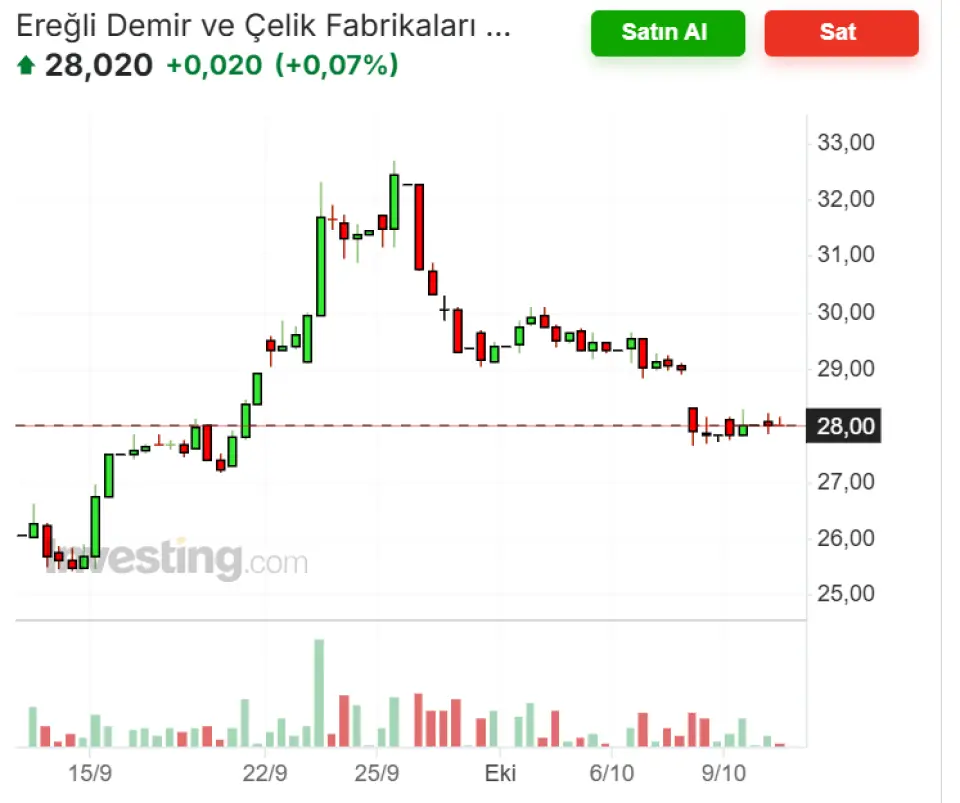Tap the green Satın Al button

point(667,32)
